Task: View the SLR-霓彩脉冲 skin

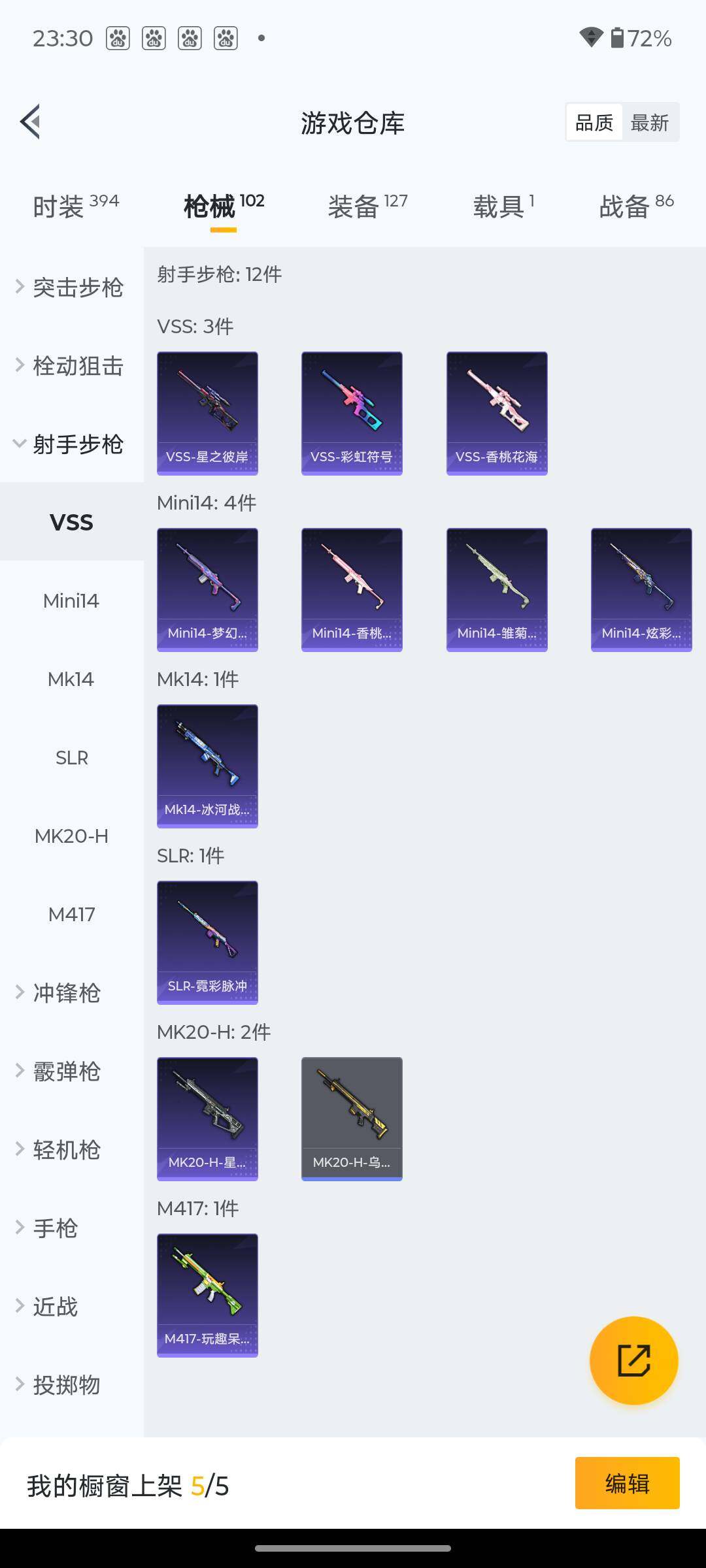Action: click(207, 942)
